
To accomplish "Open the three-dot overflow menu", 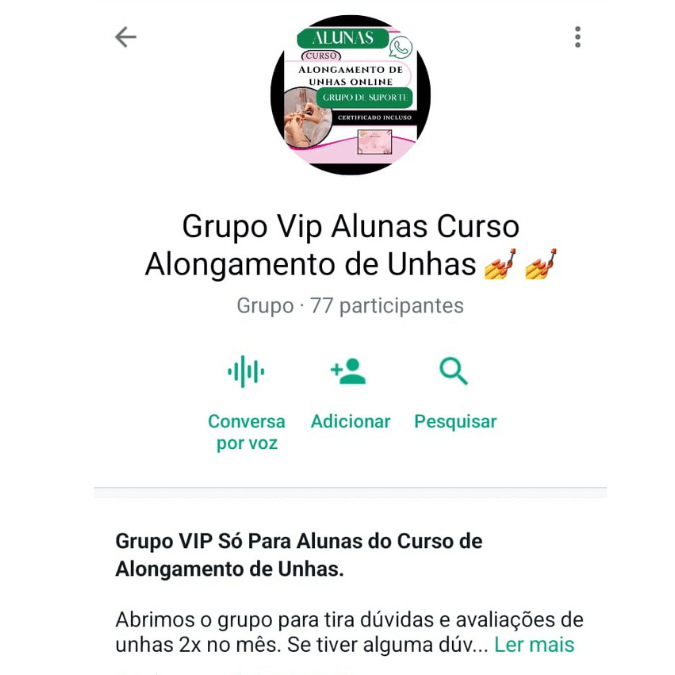I will coord(577,37).
